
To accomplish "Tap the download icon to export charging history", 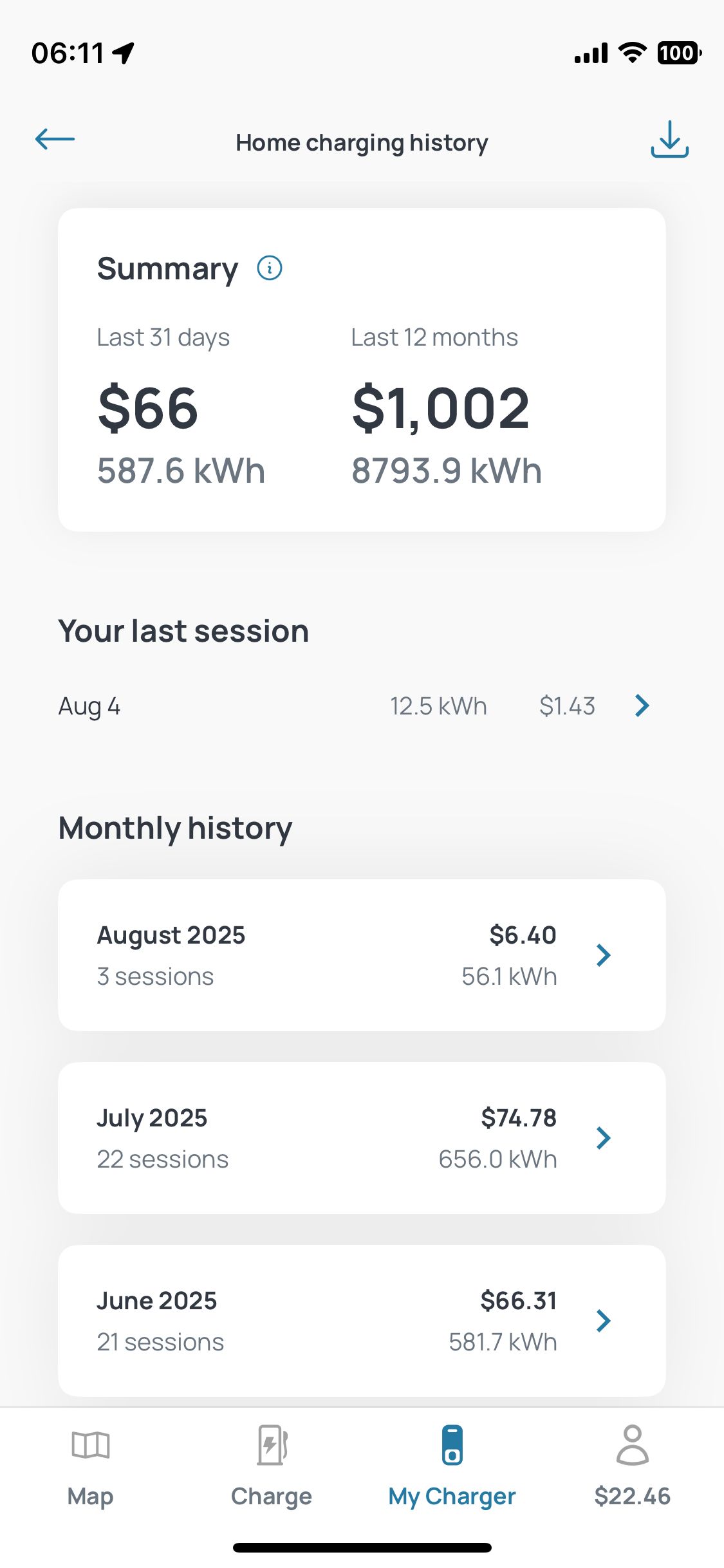I will [669, 141].
